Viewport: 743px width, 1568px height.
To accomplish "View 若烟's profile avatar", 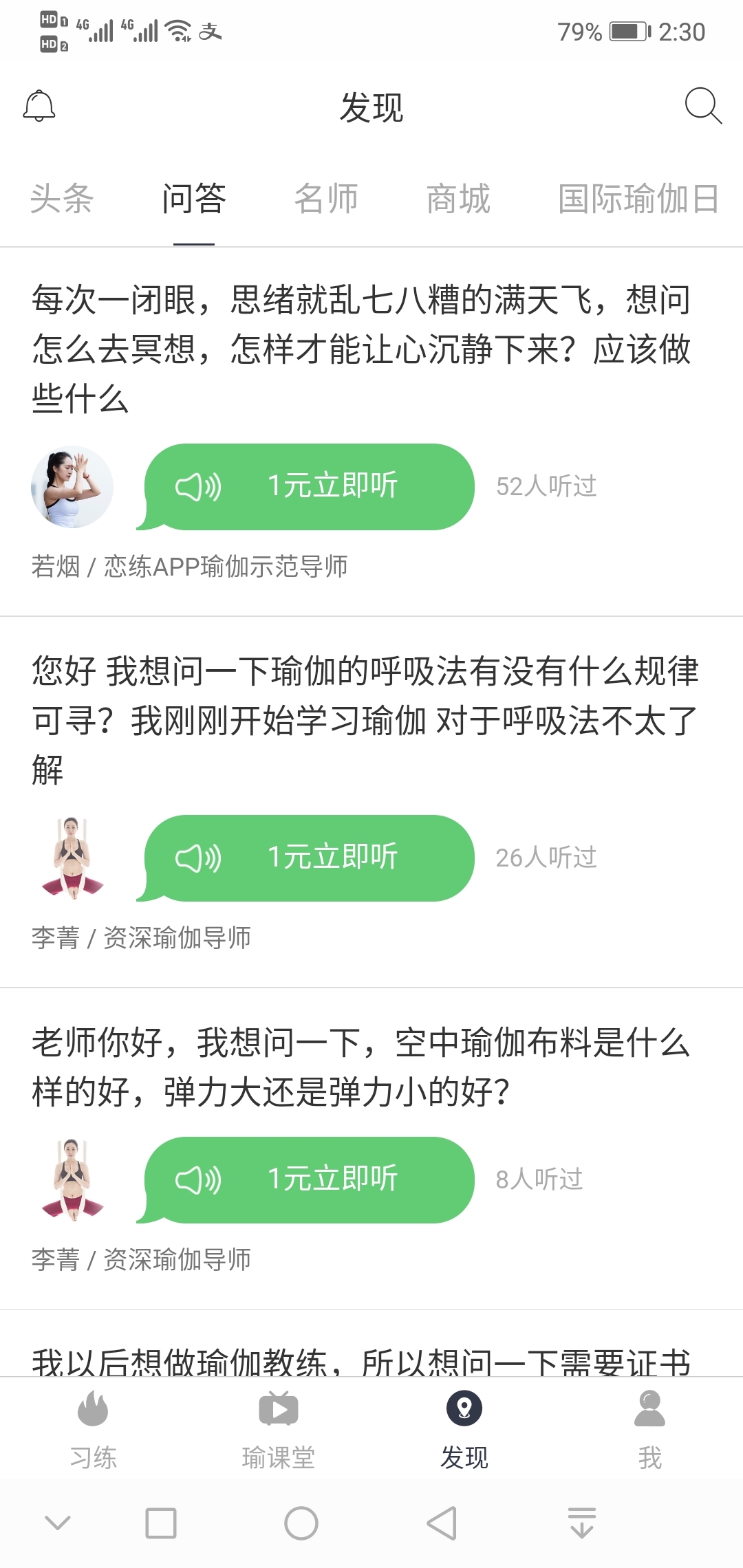I will [x=72, y=487].
